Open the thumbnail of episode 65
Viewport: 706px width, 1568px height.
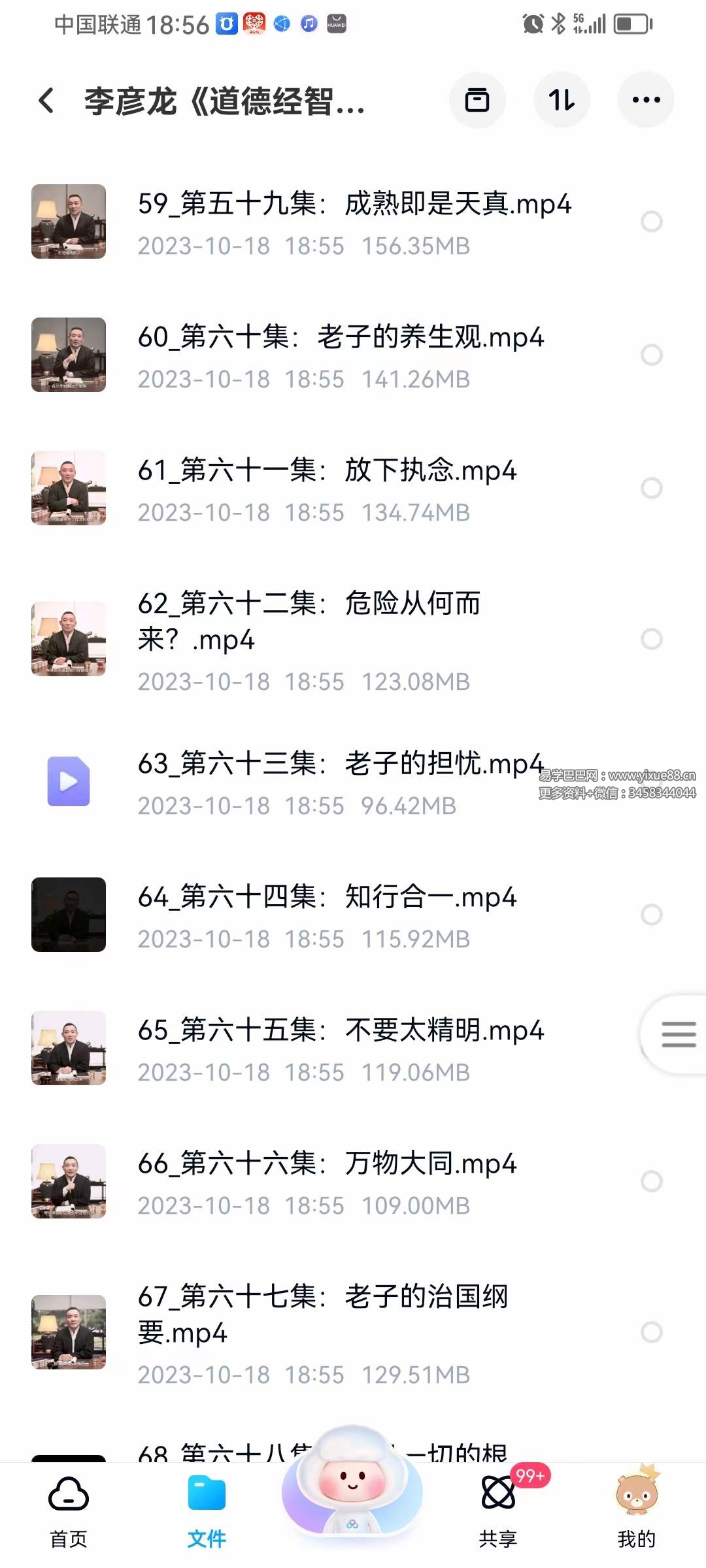(69, 1049)
